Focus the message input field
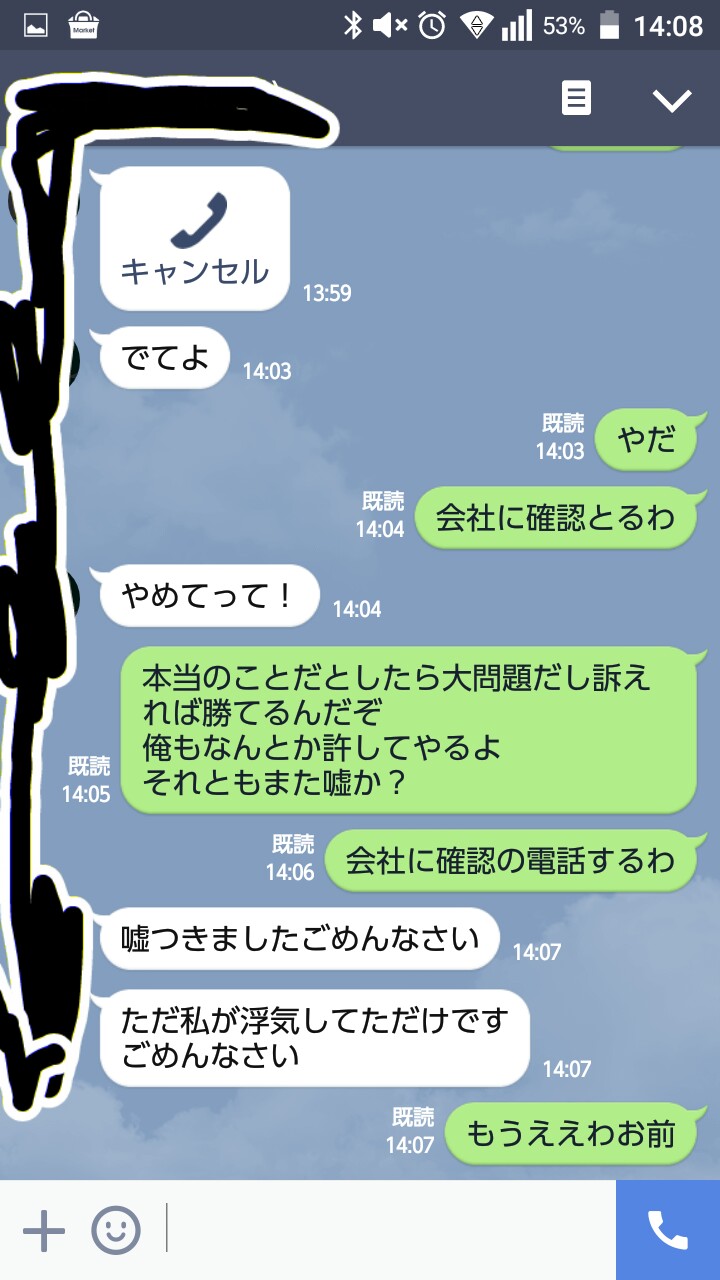 click(388, 1230)
